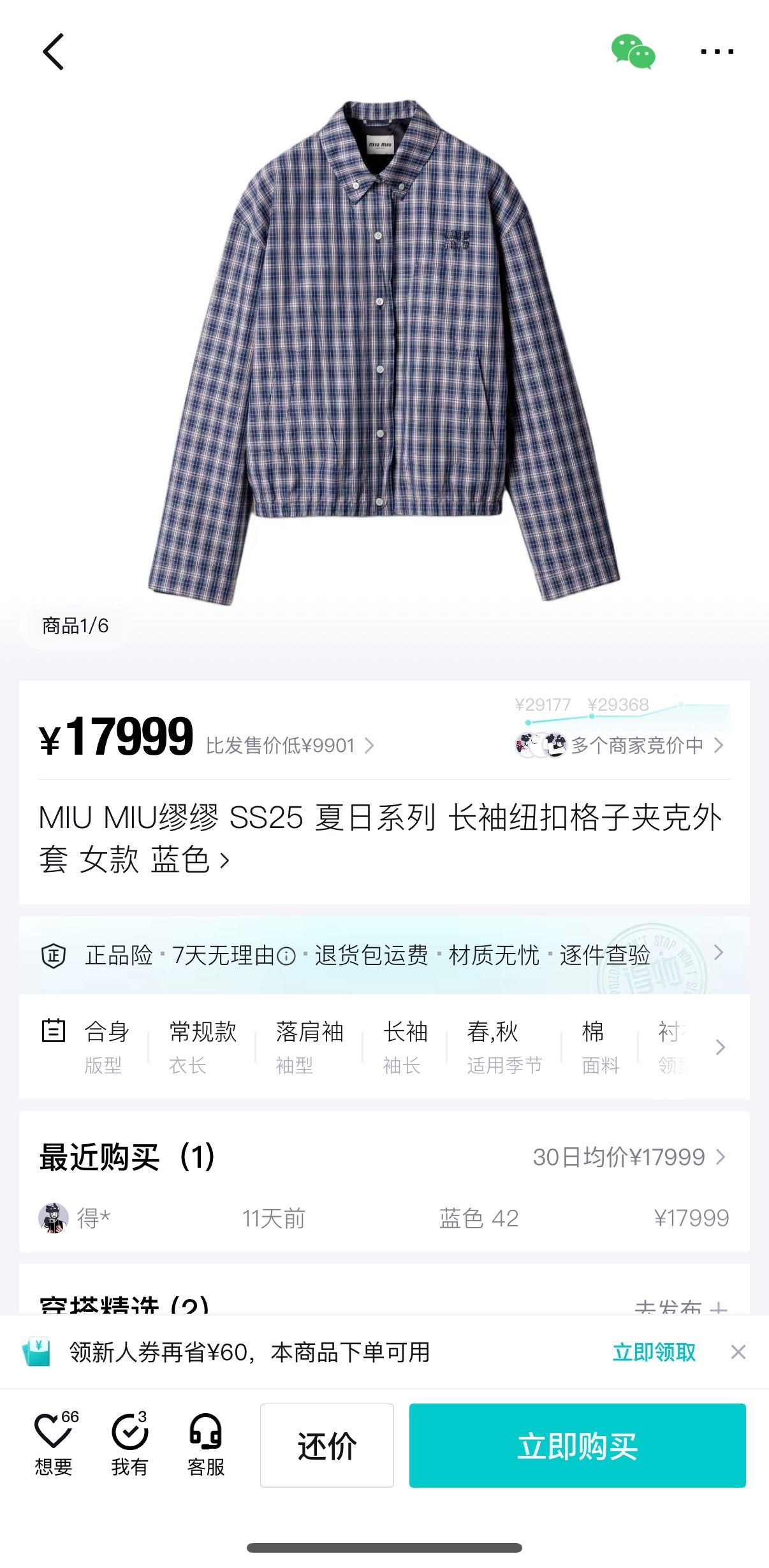Claim coupon with 立即领取
Viewport: 769px width, 1568px height.
coord(654,1352)
